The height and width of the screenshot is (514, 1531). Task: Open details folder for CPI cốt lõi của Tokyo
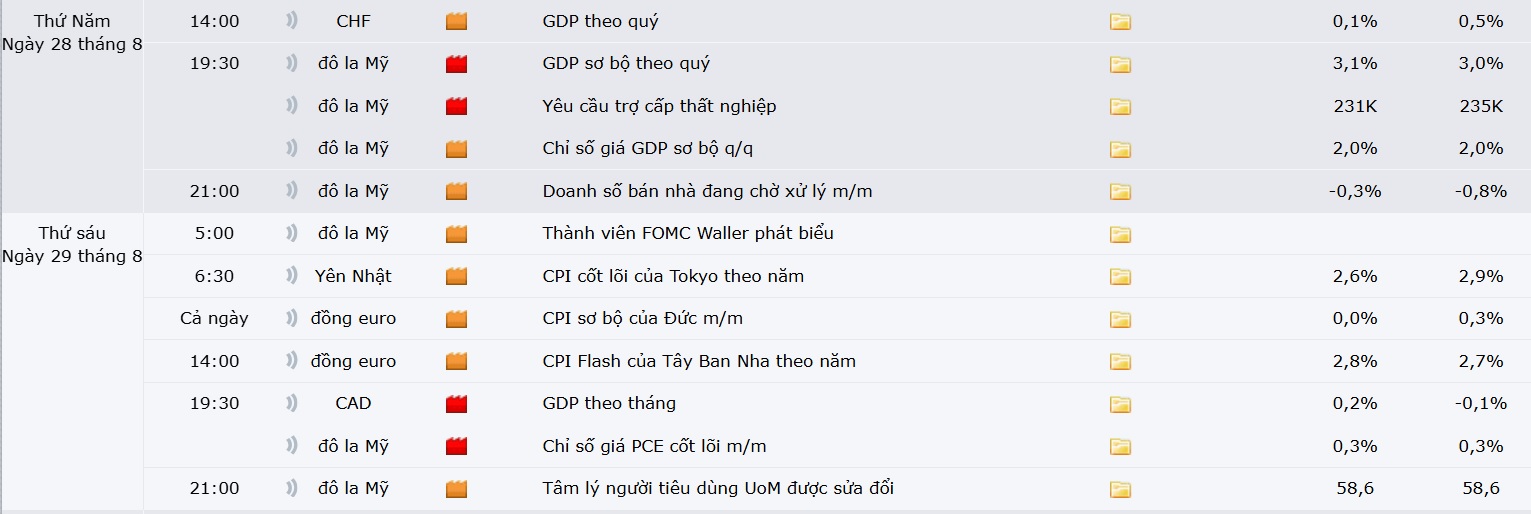point(1120,277)
